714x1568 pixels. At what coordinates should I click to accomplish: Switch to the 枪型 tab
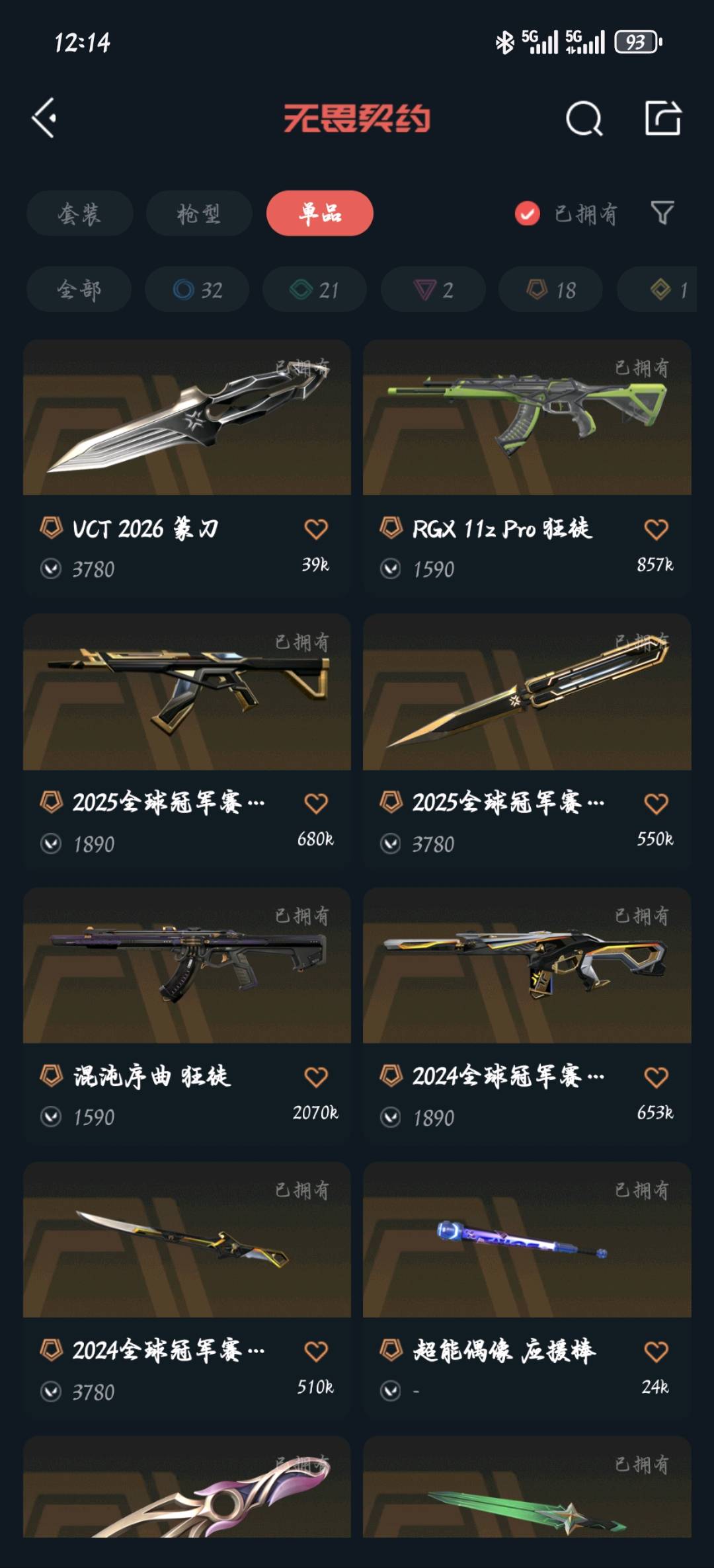[198, 214]
